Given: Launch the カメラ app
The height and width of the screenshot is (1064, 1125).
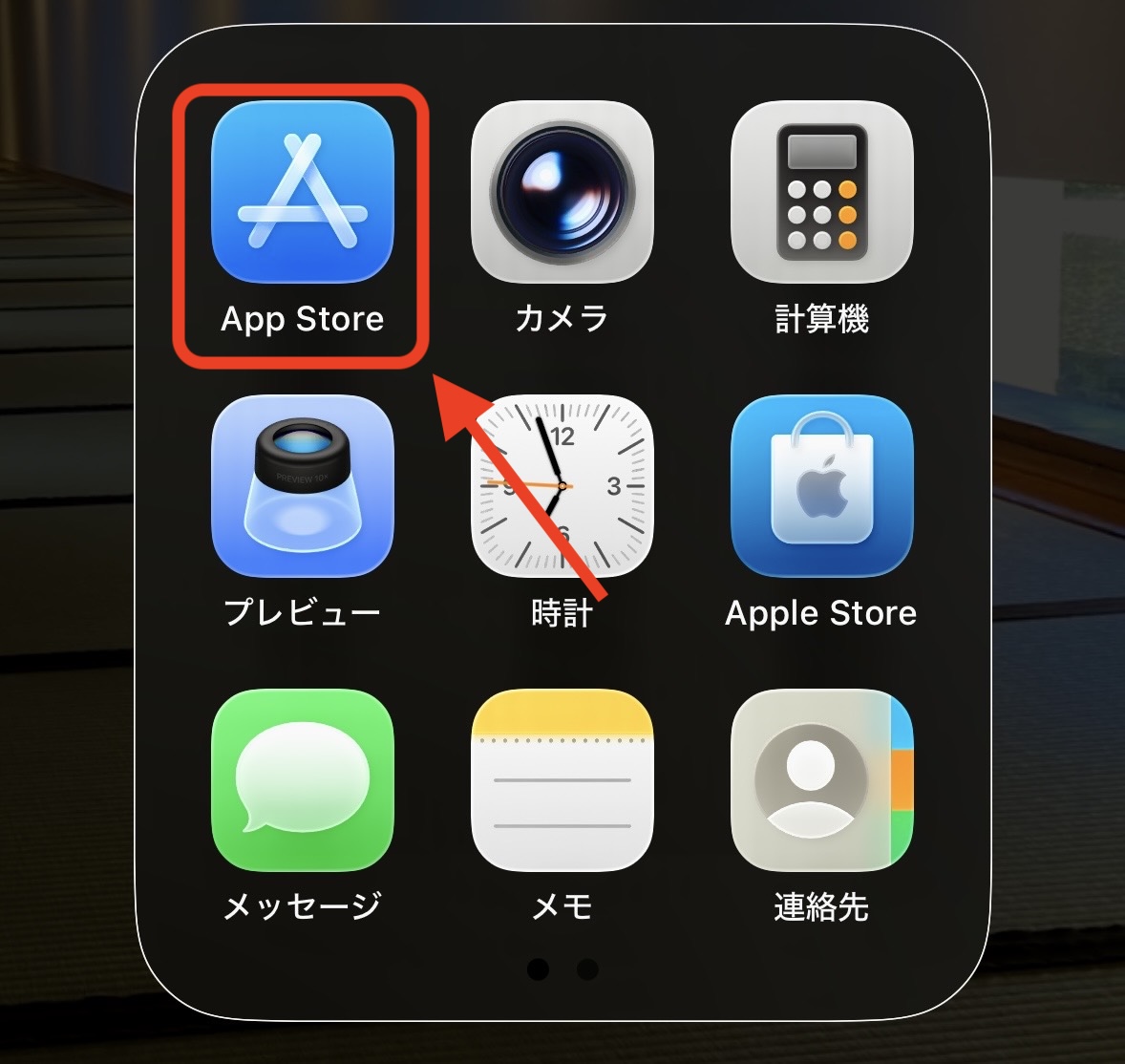Looking at the screenshot, I should pos(562,192).
